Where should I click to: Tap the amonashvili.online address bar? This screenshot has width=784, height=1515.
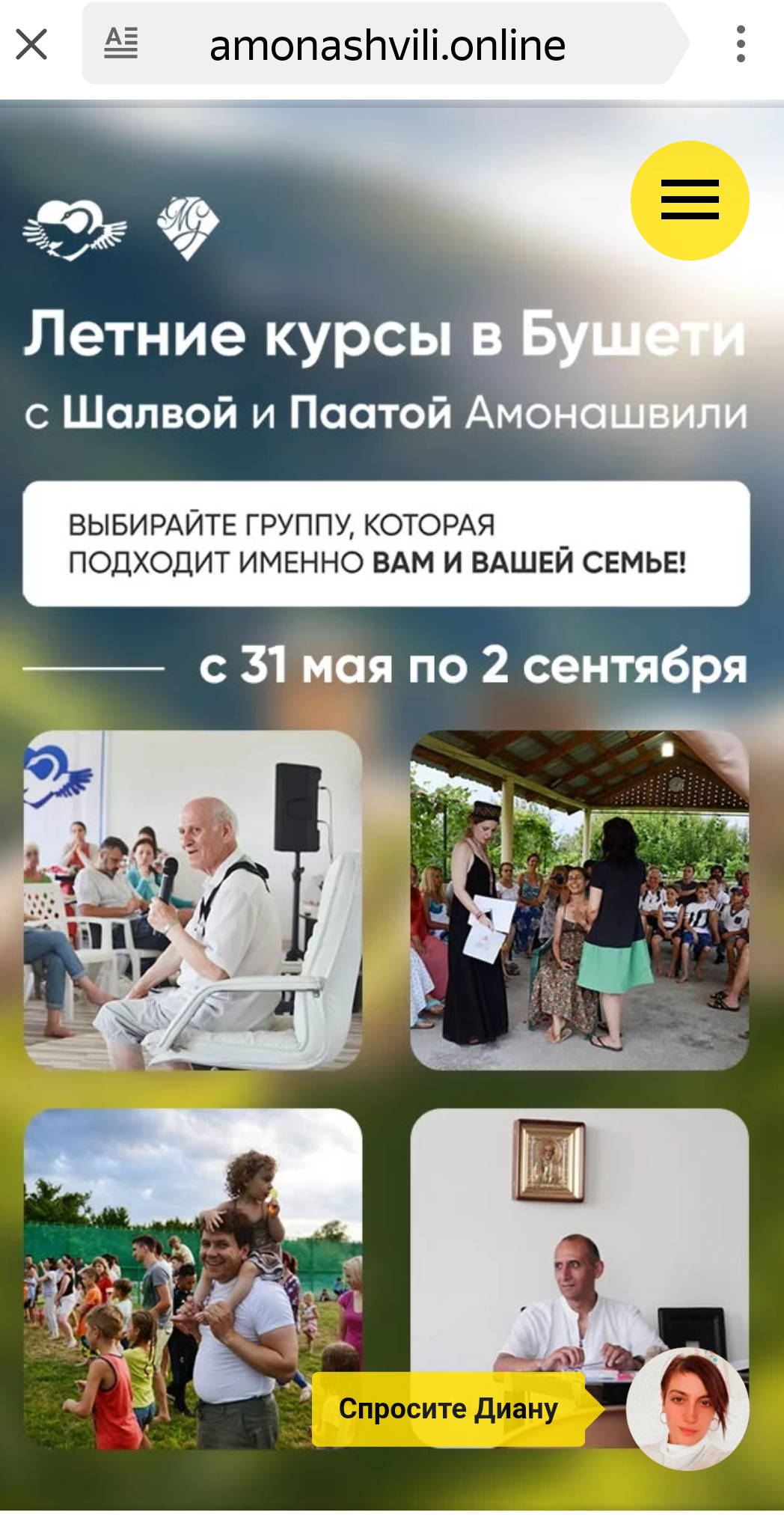[x=388, y=45]
